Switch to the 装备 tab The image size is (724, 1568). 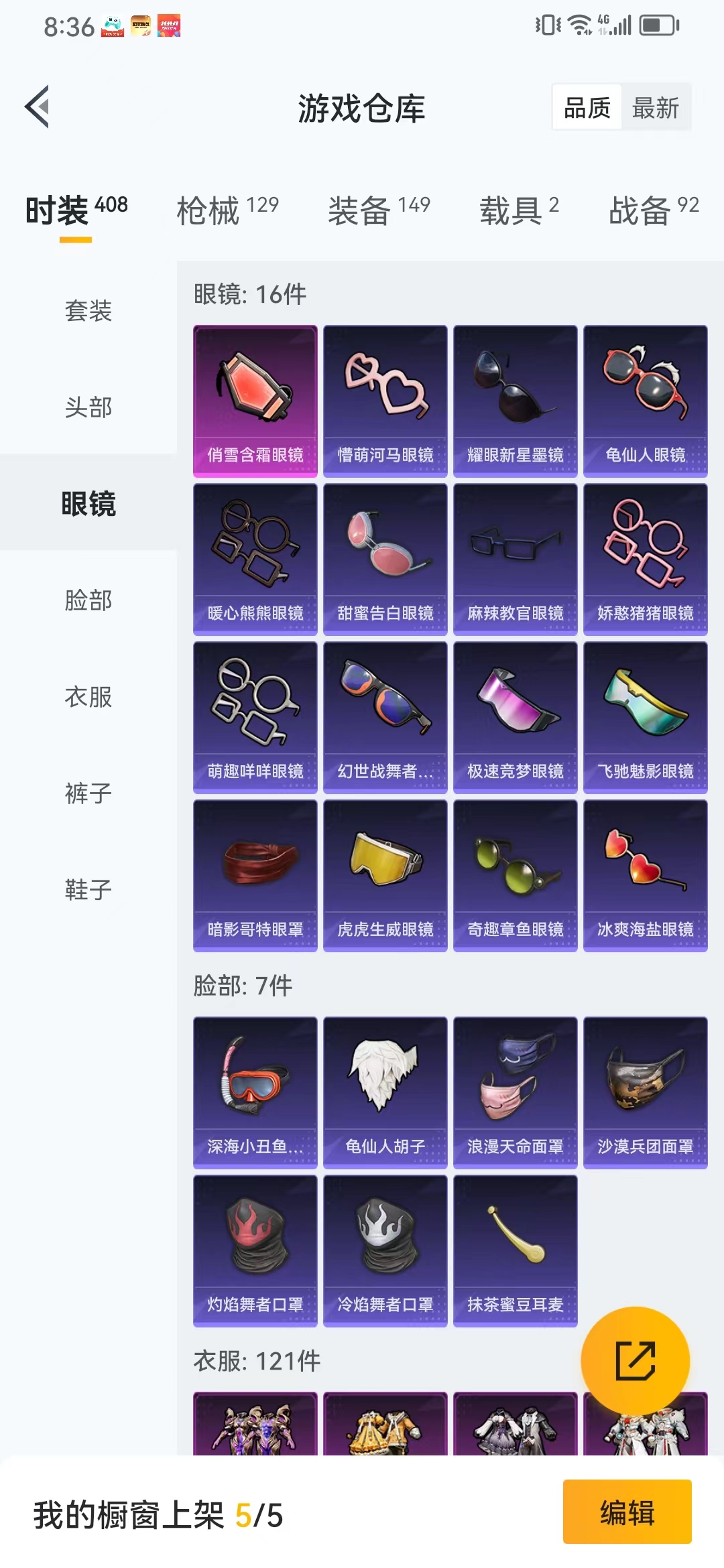coord(379,210)
